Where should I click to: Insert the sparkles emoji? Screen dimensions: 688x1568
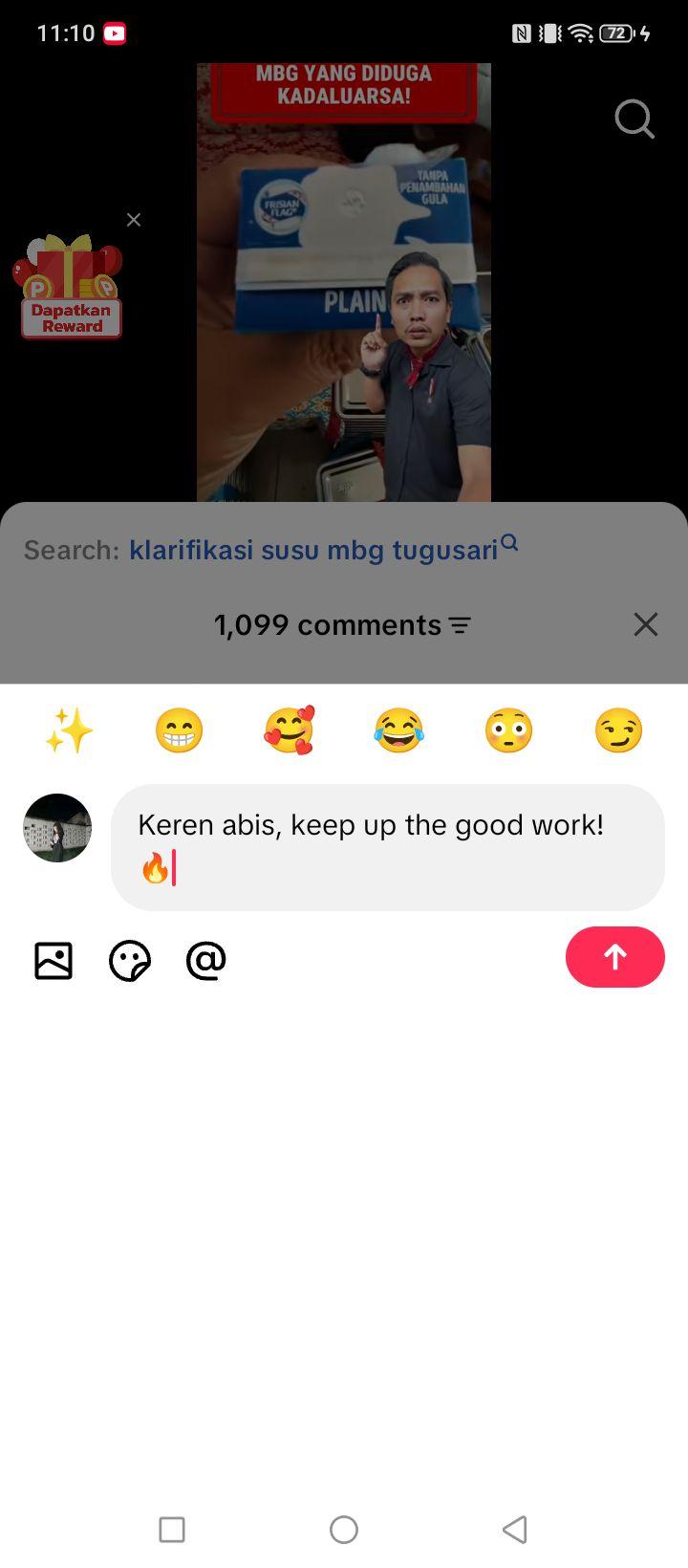[x=69, y=731]
